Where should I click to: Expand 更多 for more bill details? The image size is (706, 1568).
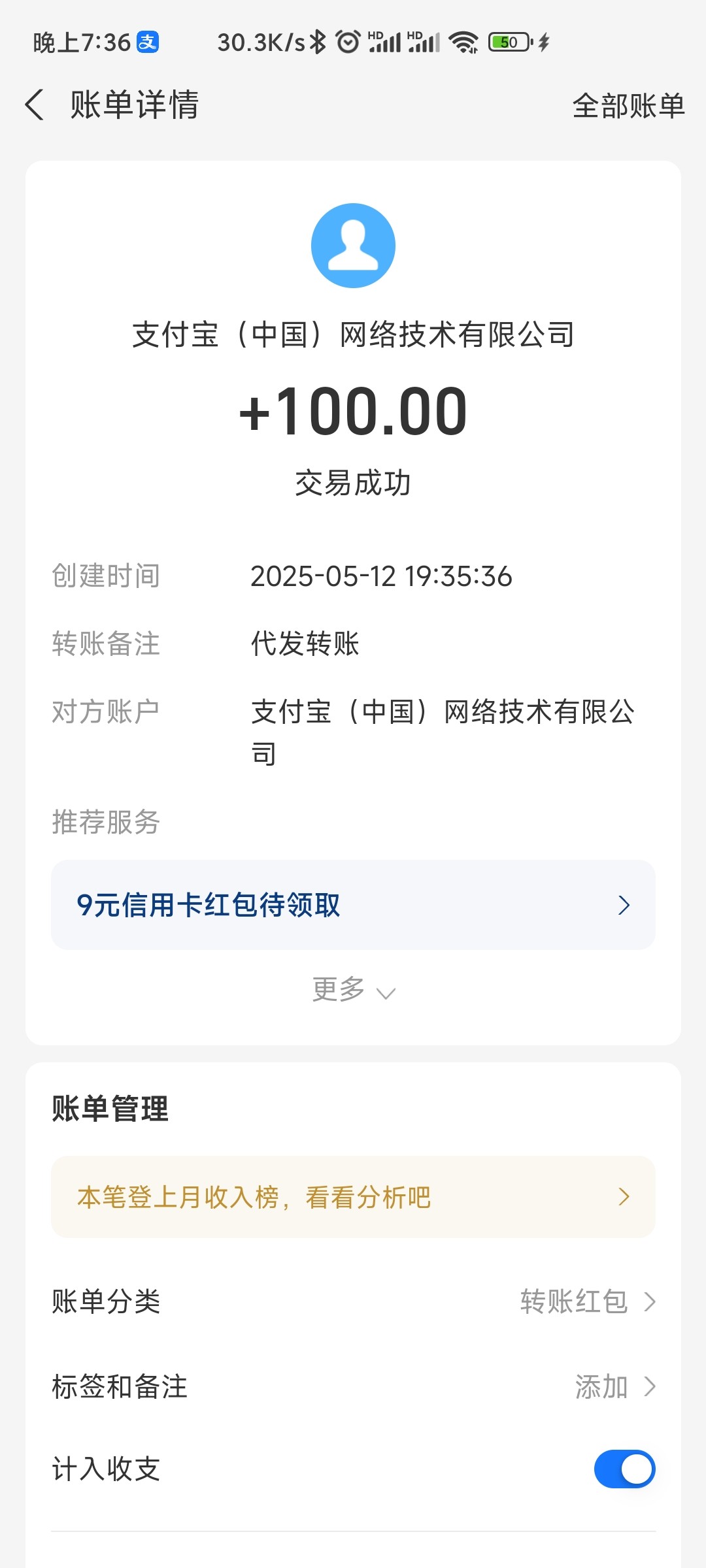coord(353,990)
